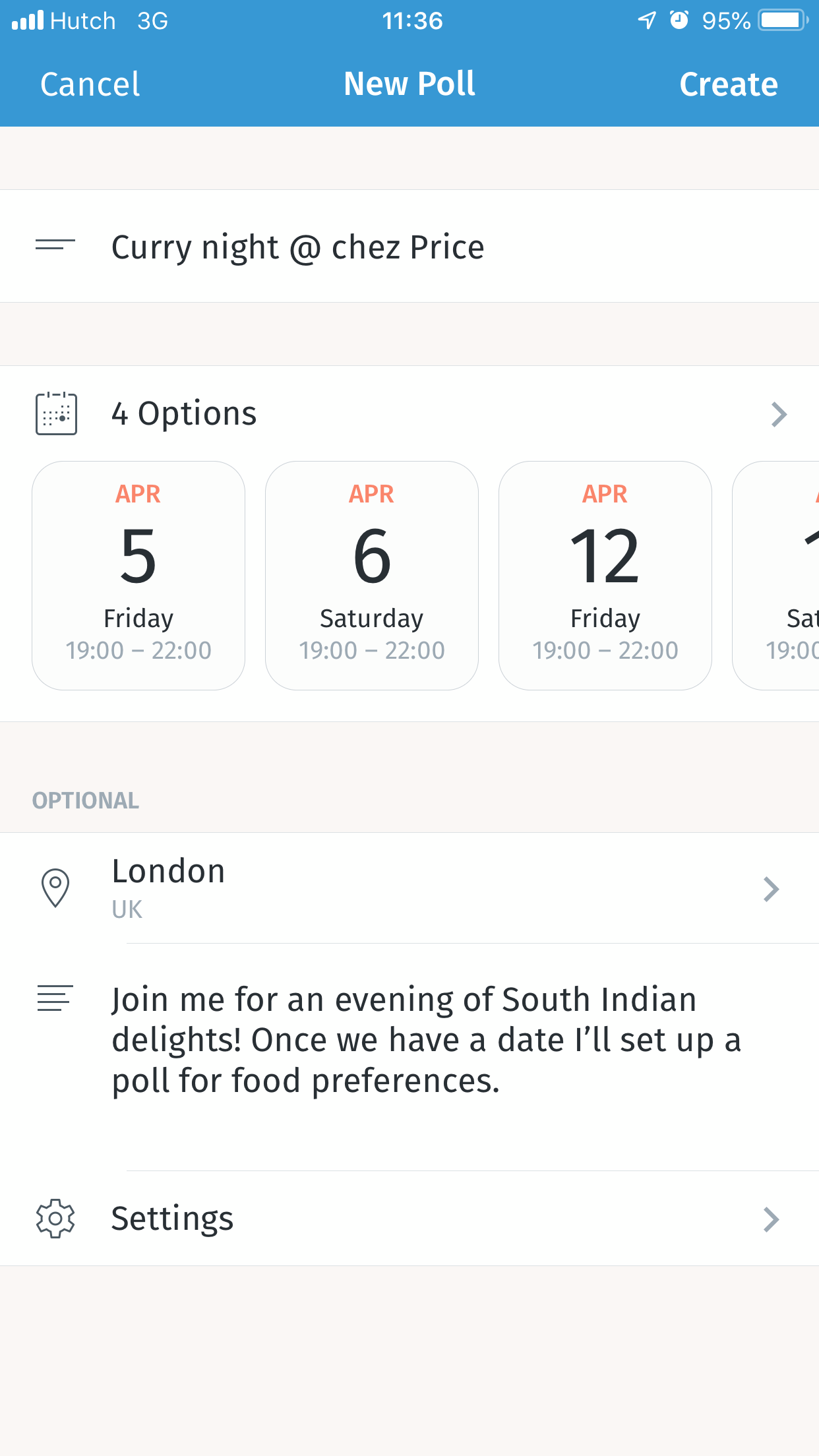Image resolution: width=819 pixels, height=1456 pixels.
Task: Select the Apr 12 Friday option card
Action: click(x=605, y=576)
